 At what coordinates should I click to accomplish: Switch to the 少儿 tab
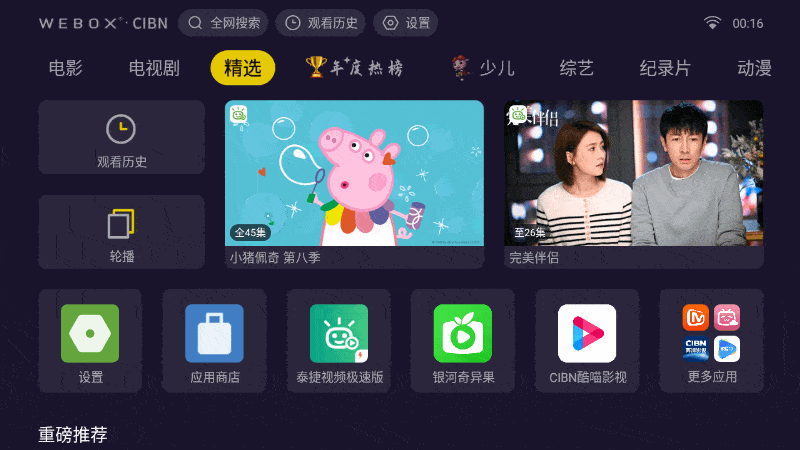[484, 68]
